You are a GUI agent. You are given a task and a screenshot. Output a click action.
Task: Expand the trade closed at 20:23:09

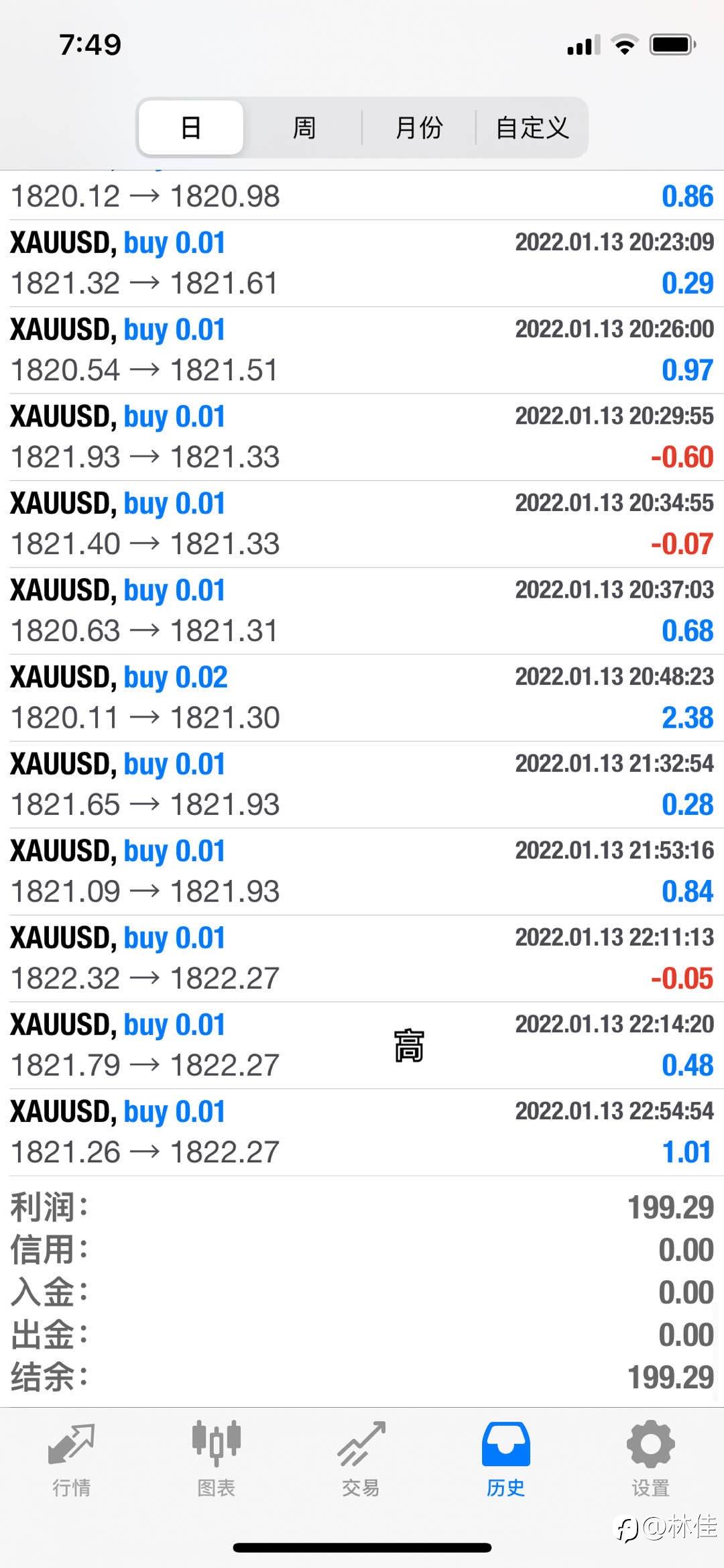(x=362, y=264)
